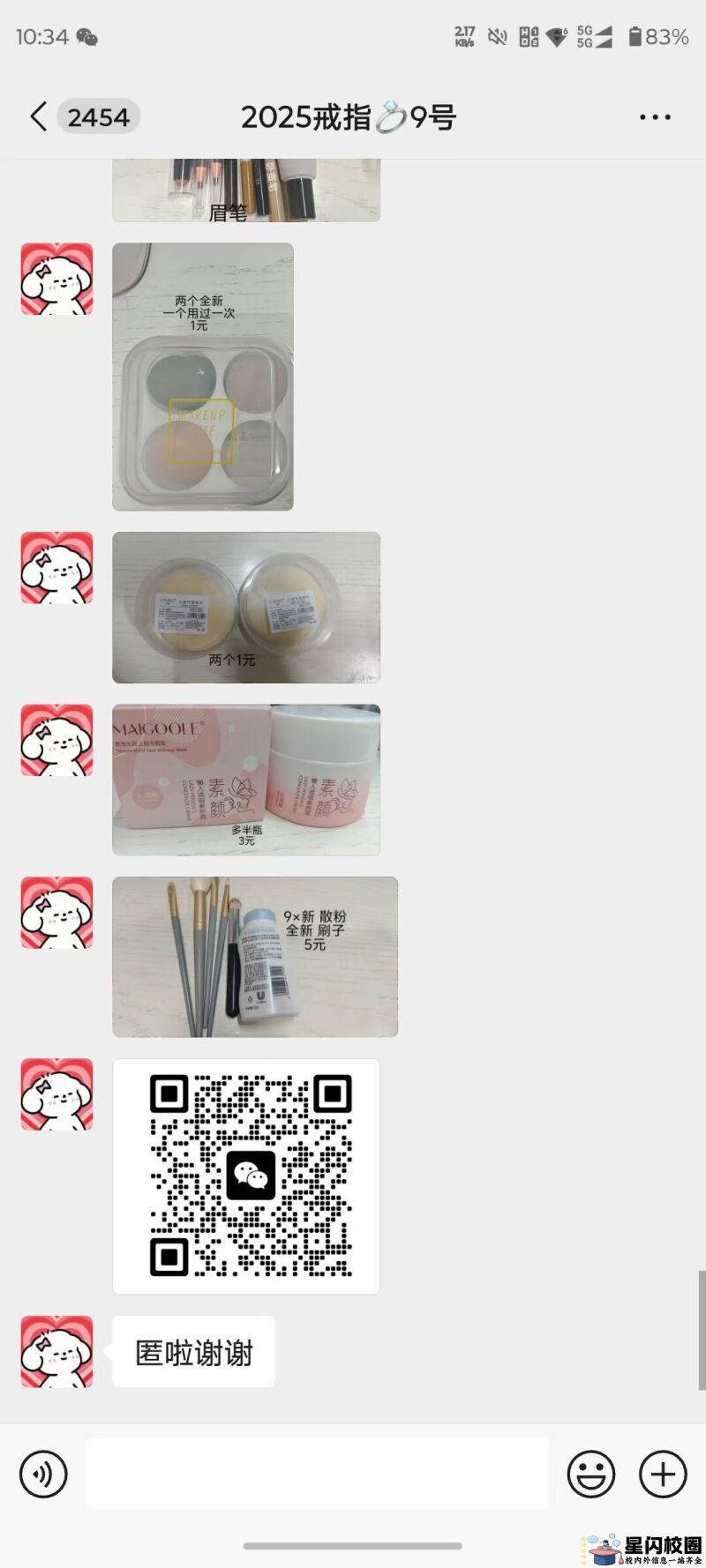
Task: Tap the message text field
Action: coord(317,1474)
